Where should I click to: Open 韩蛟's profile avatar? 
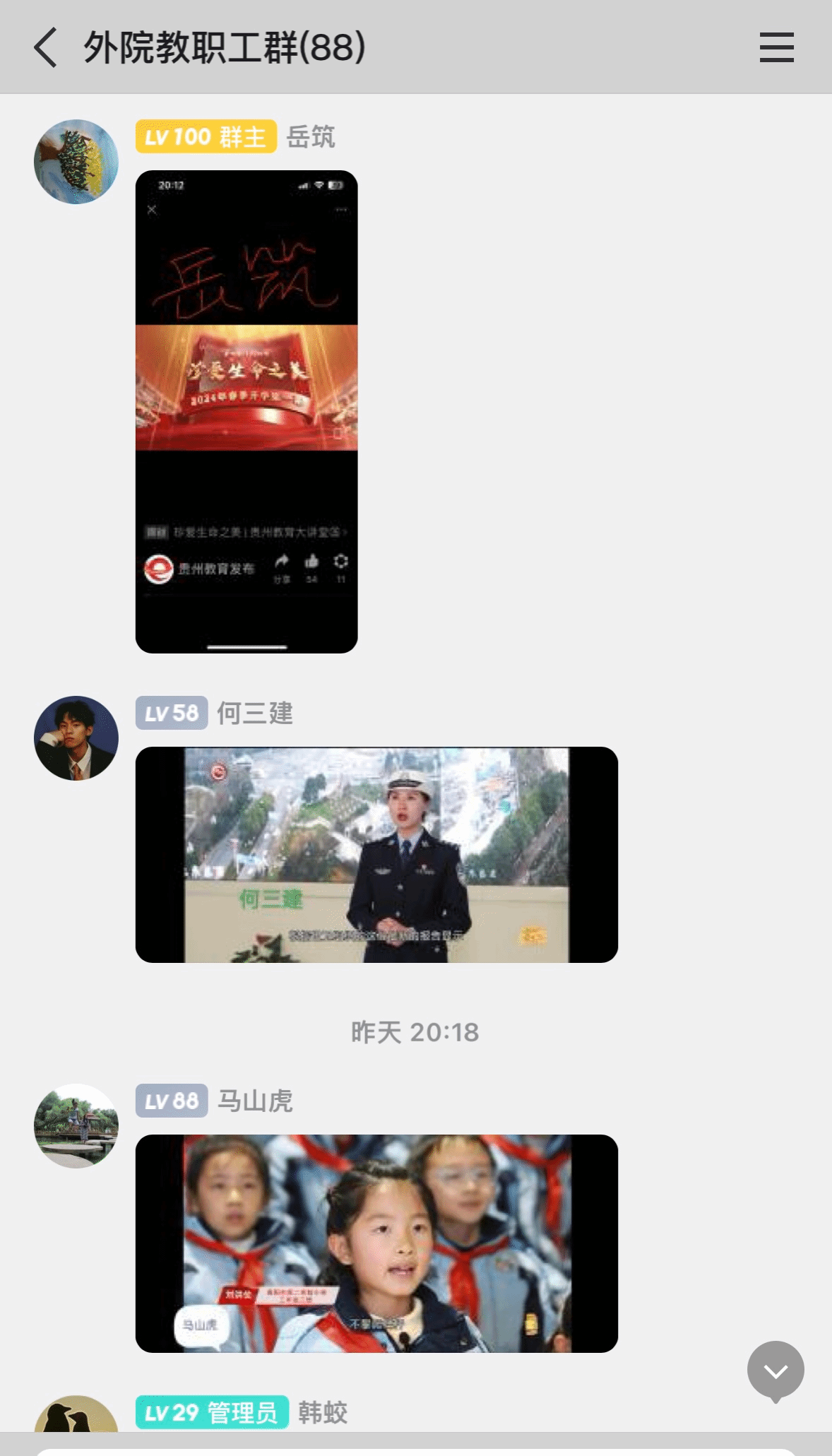click(x=76, y=1415)
